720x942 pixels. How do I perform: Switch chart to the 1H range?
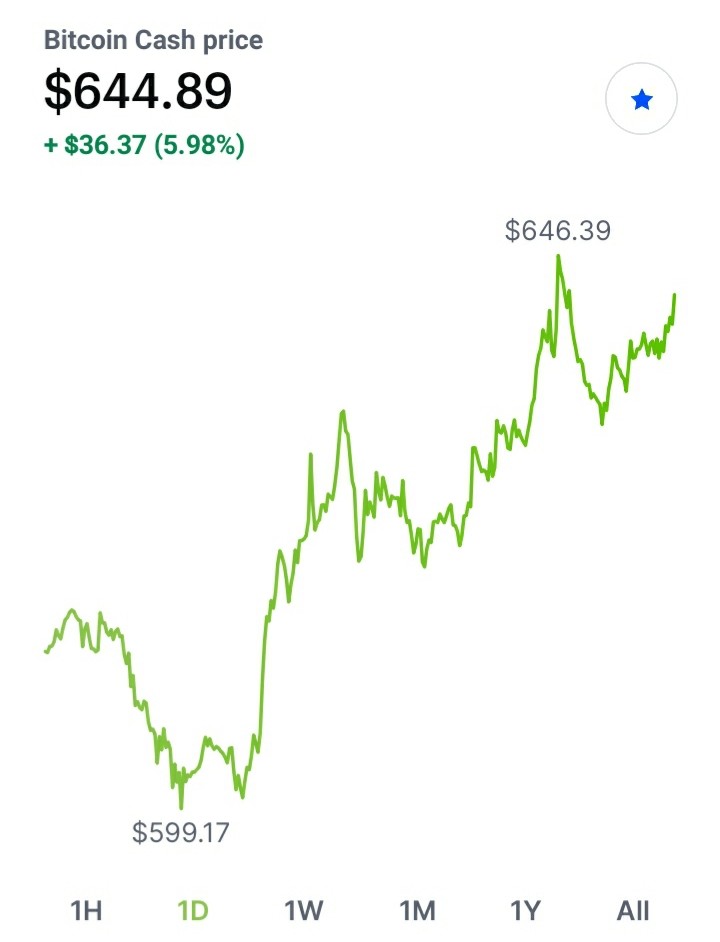[x=86, y=911]
